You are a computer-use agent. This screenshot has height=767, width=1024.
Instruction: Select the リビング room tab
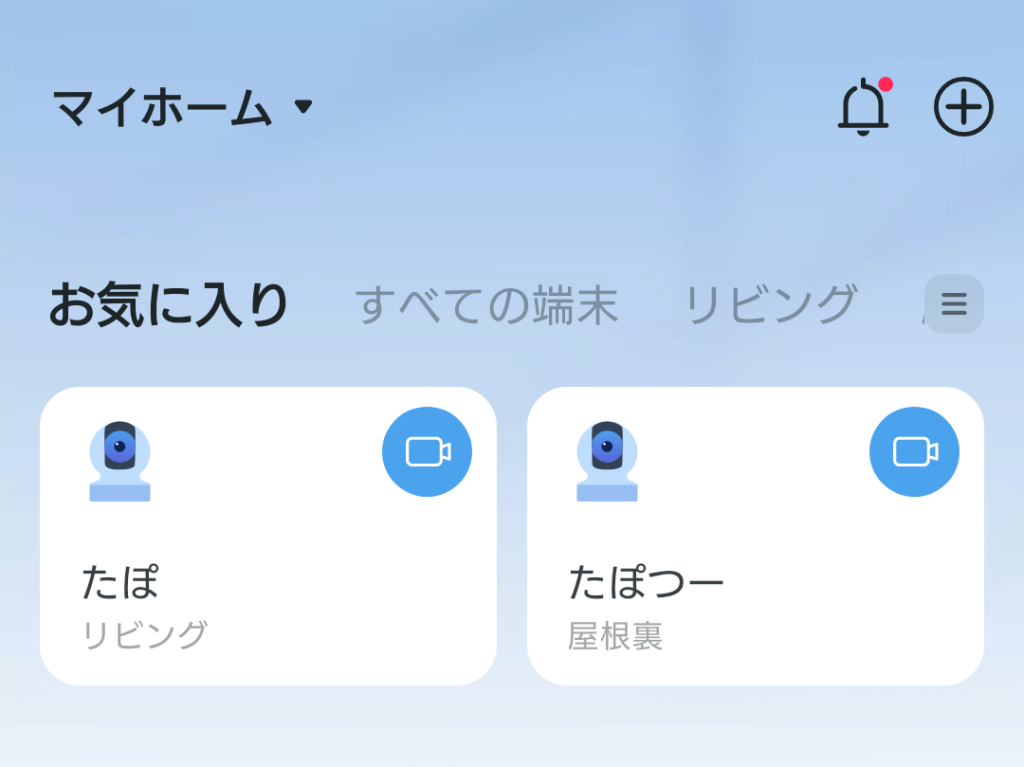point(770,305)
